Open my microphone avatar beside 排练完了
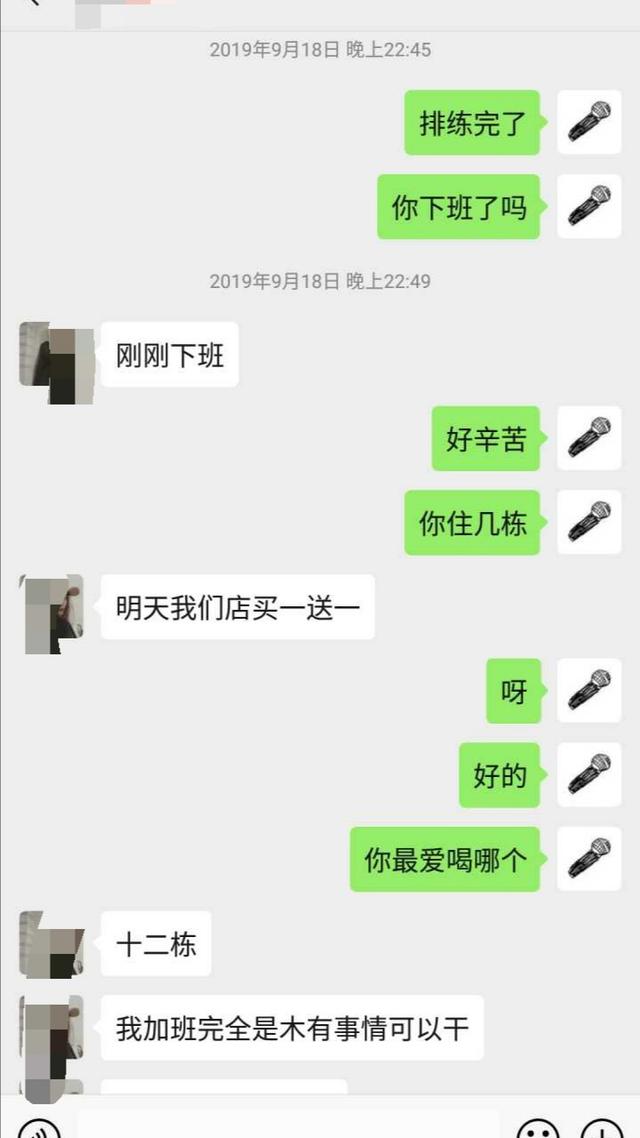 click(x=589, y=122)
